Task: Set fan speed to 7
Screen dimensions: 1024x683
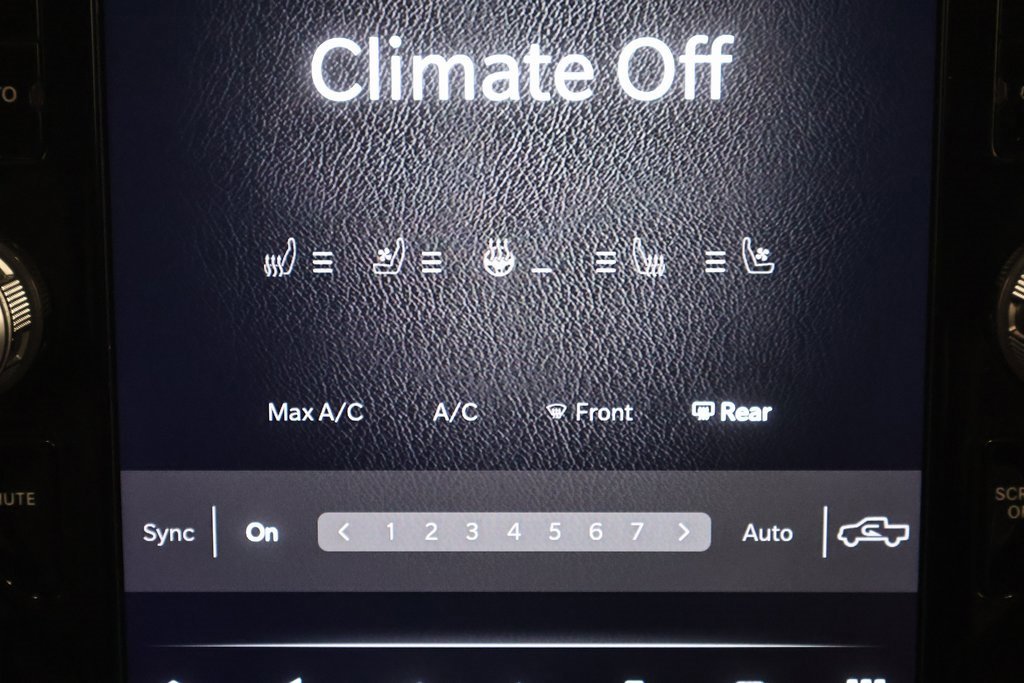Action: 636,533
